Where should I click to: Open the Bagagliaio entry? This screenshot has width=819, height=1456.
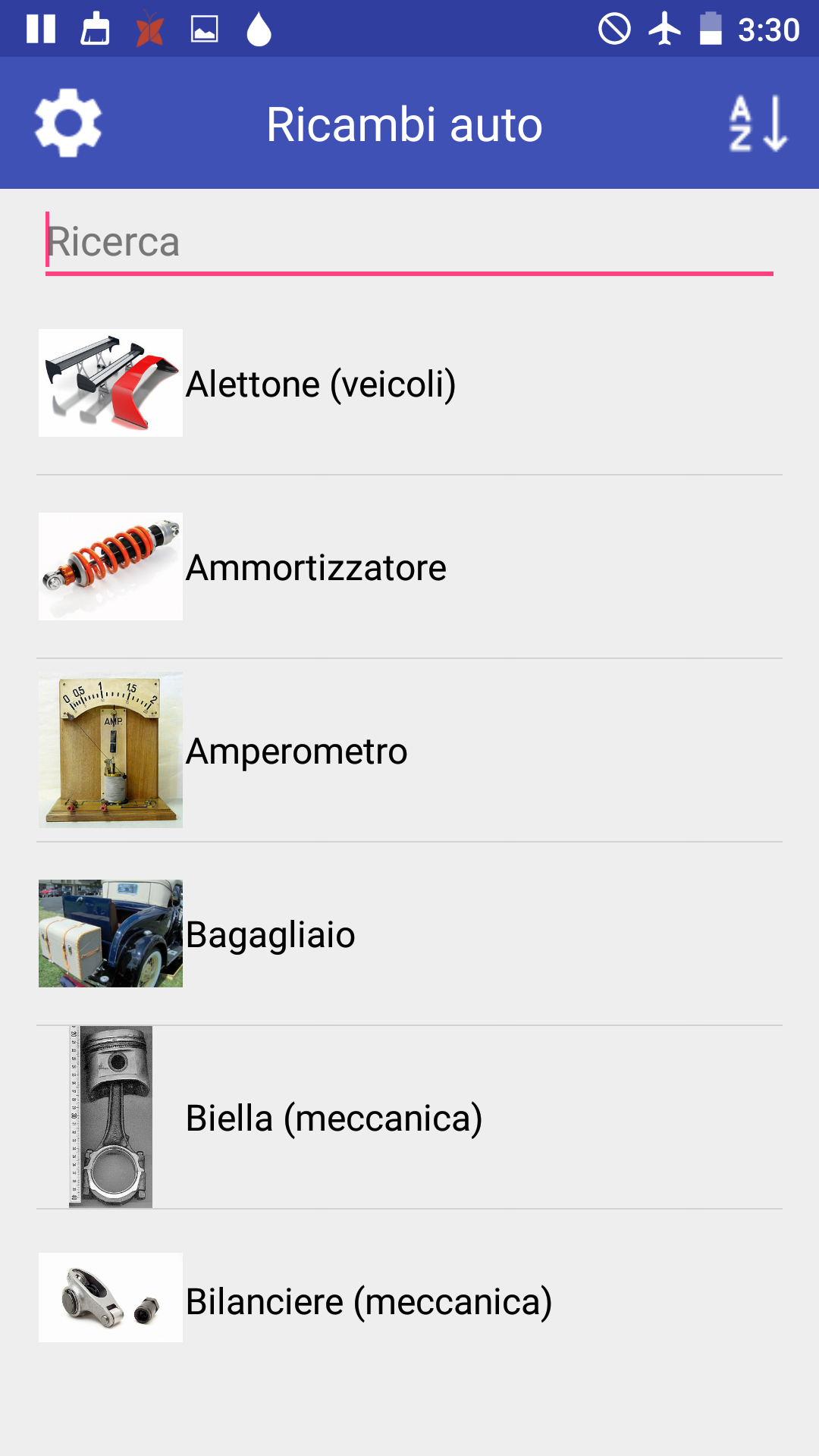coord(409,934)
